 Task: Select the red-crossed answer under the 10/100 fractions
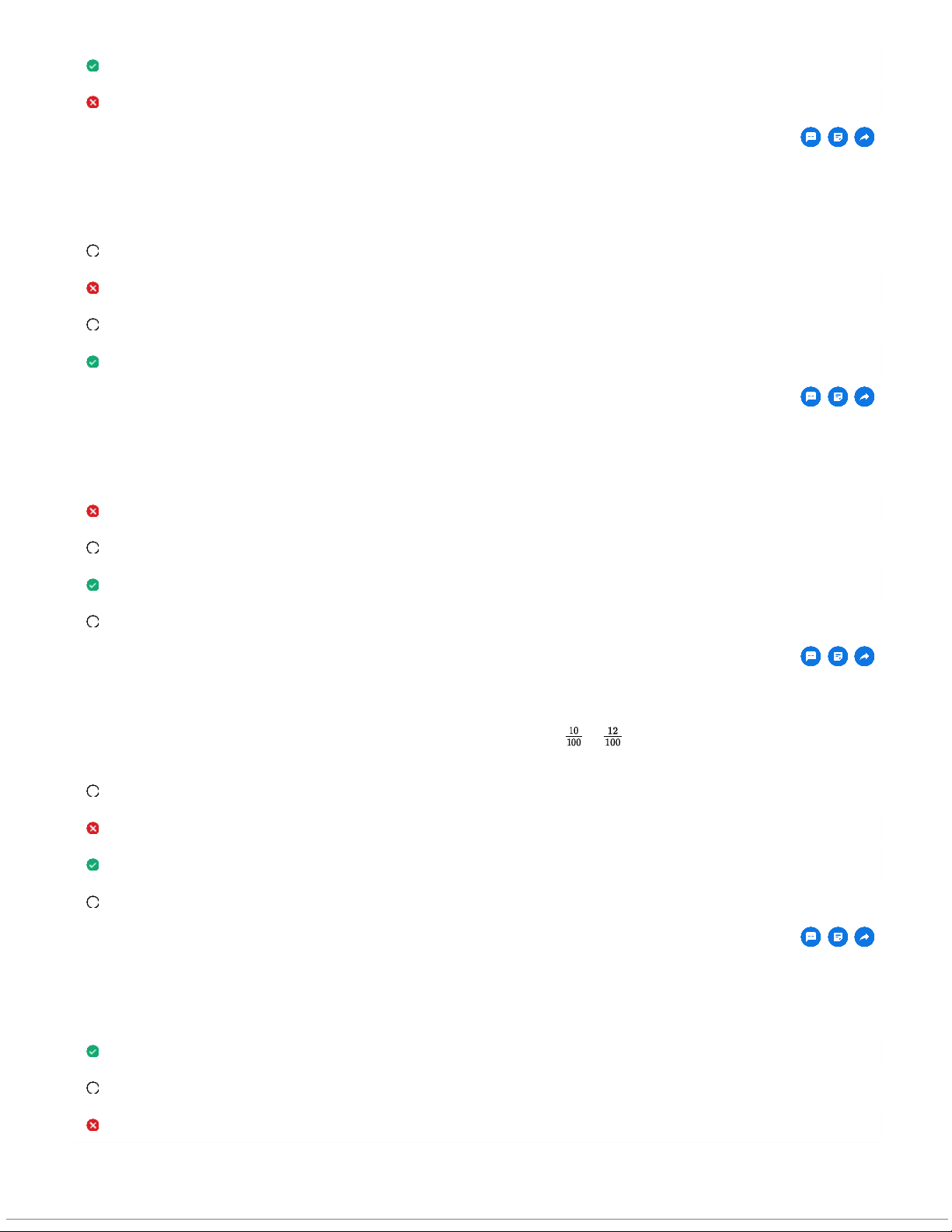pyautogui.click(x=92, y=828)
